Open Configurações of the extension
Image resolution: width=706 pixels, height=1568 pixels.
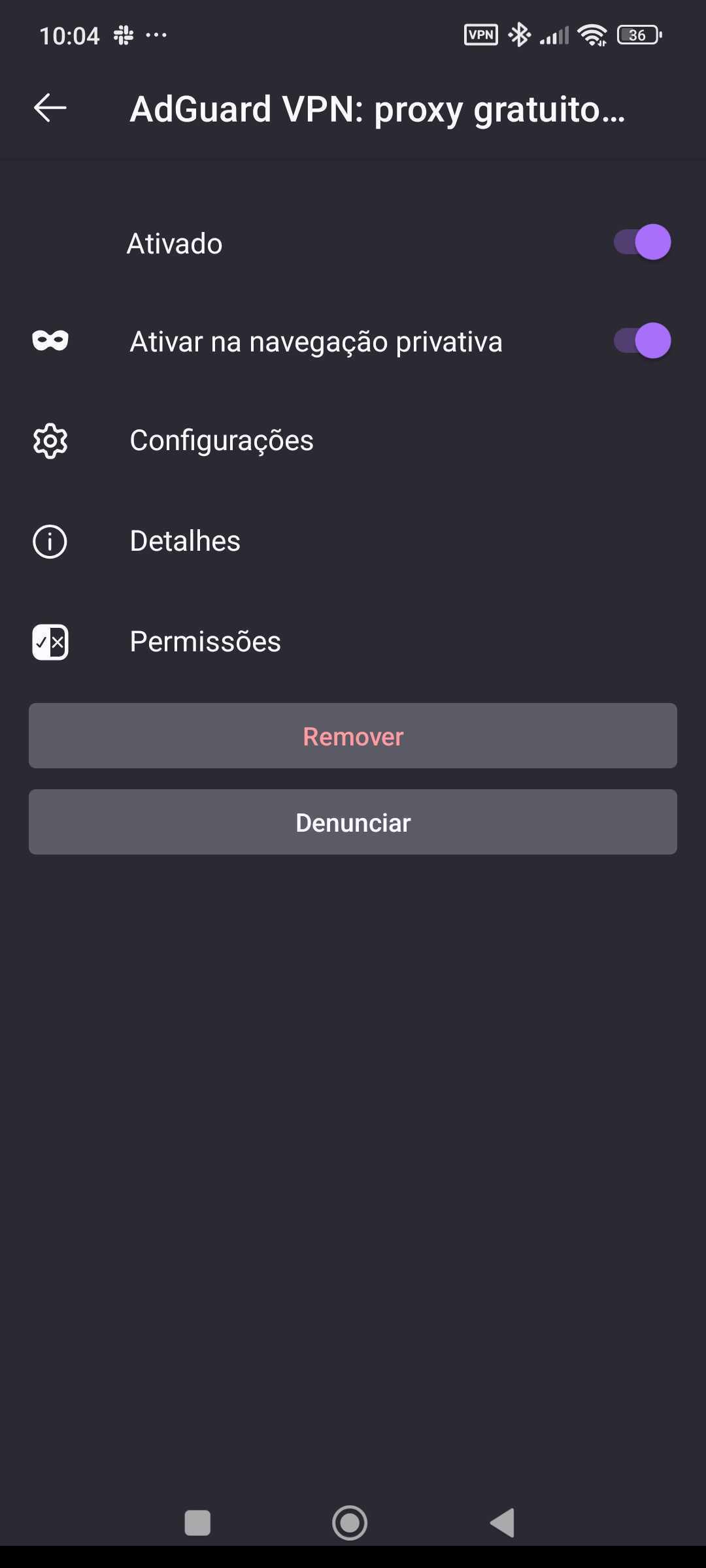[221, 440]
